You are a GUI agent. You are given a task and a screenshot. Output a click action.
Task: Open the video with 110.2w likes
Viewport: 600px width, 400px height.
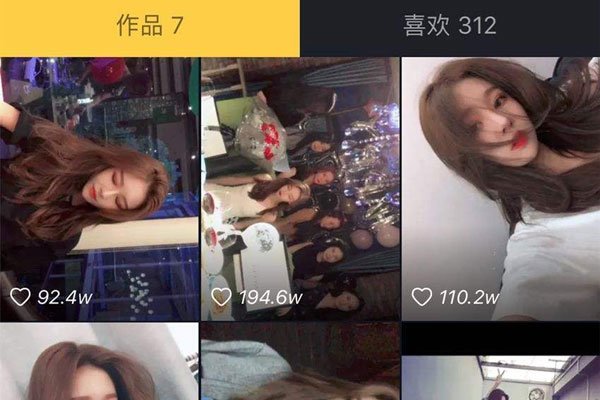[x=500, y=188]
